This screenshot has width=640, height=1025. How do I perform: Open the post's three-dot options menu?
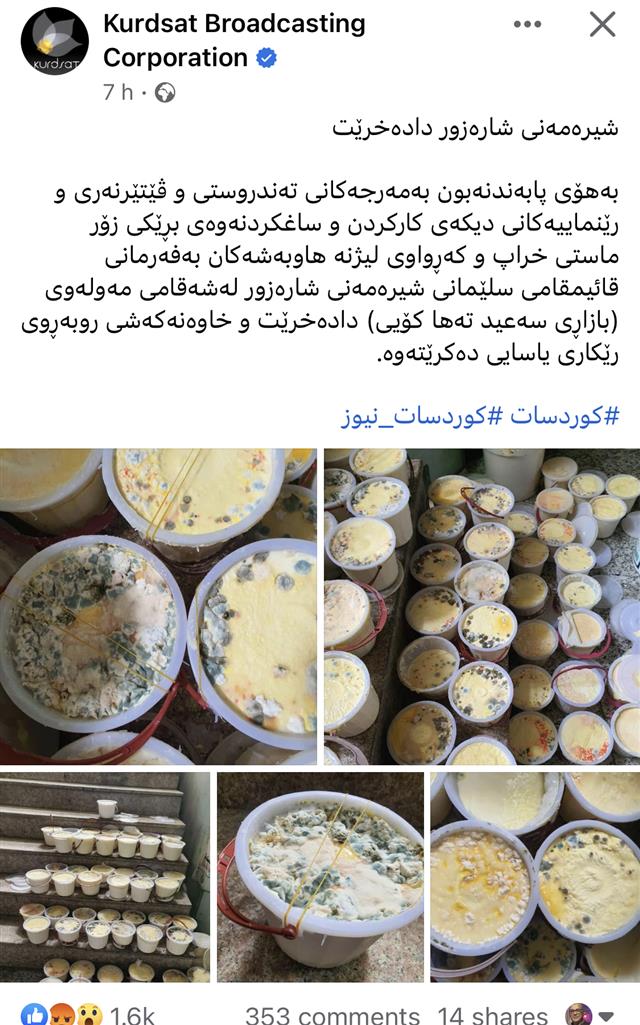527,24
